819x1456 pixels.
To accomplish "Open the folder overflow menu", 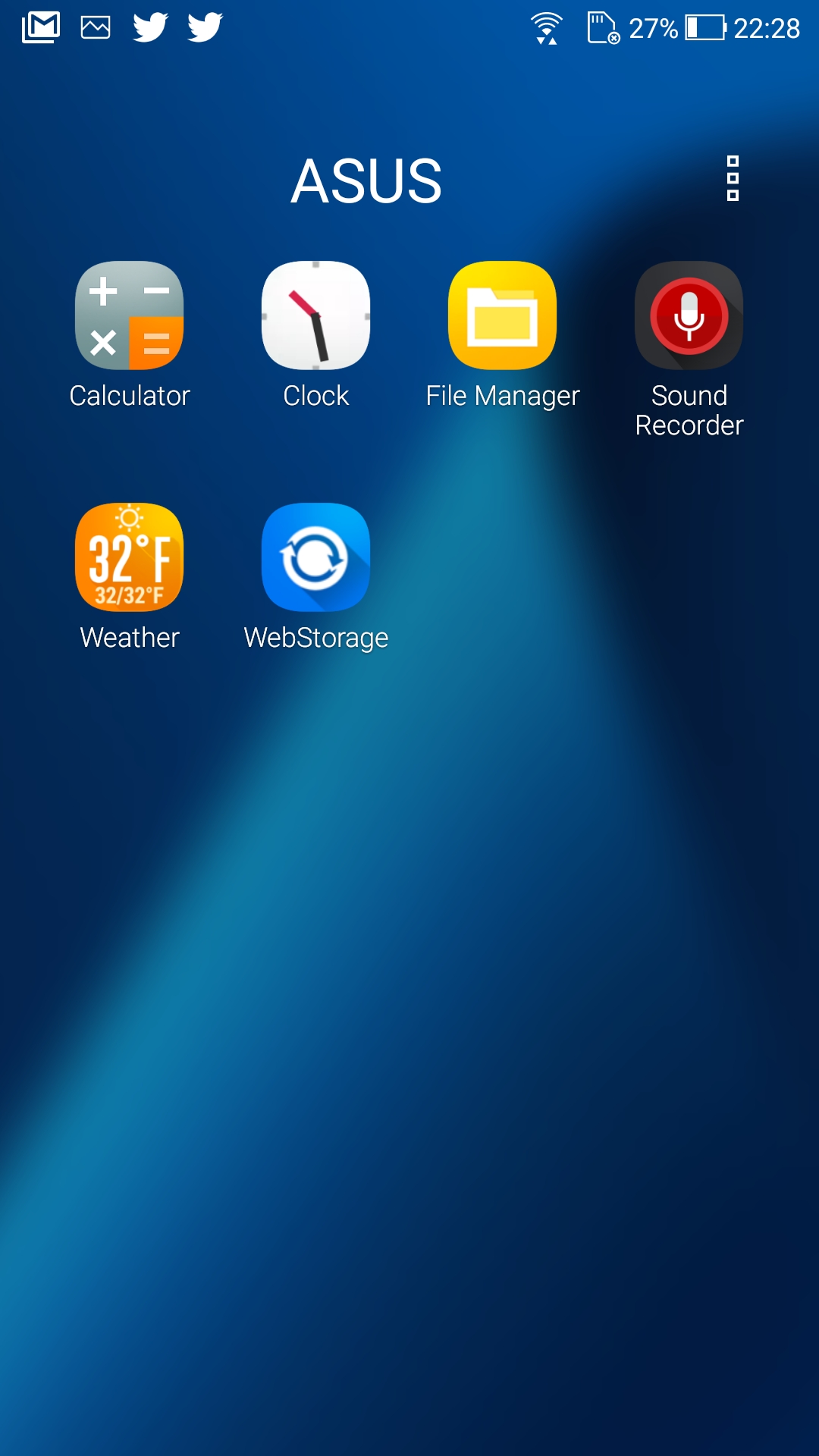I will click(733, 179).
